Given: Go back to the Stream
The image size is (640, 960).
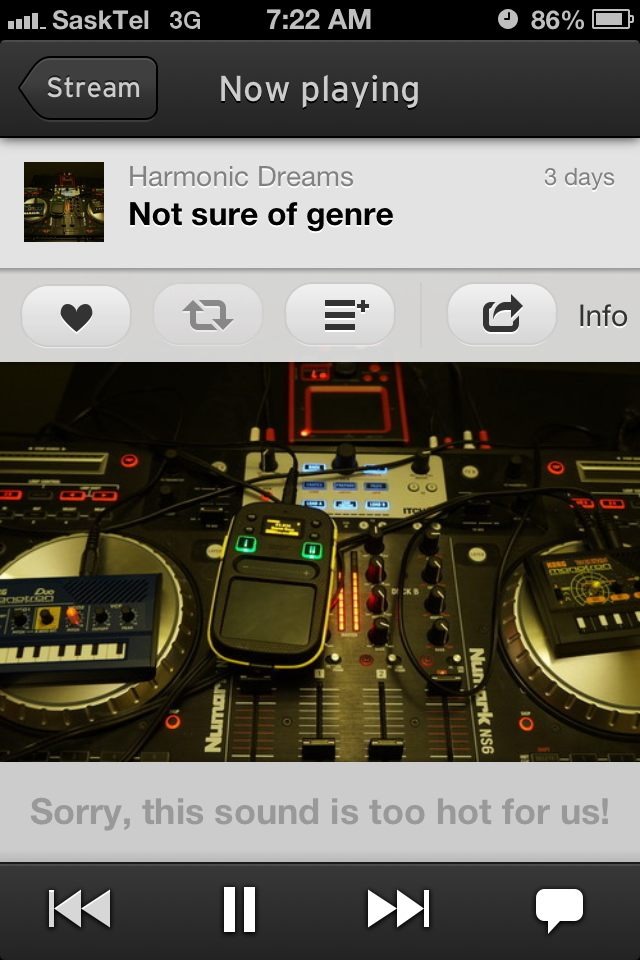Looking at the screenshot, I should tap(89, 88).
